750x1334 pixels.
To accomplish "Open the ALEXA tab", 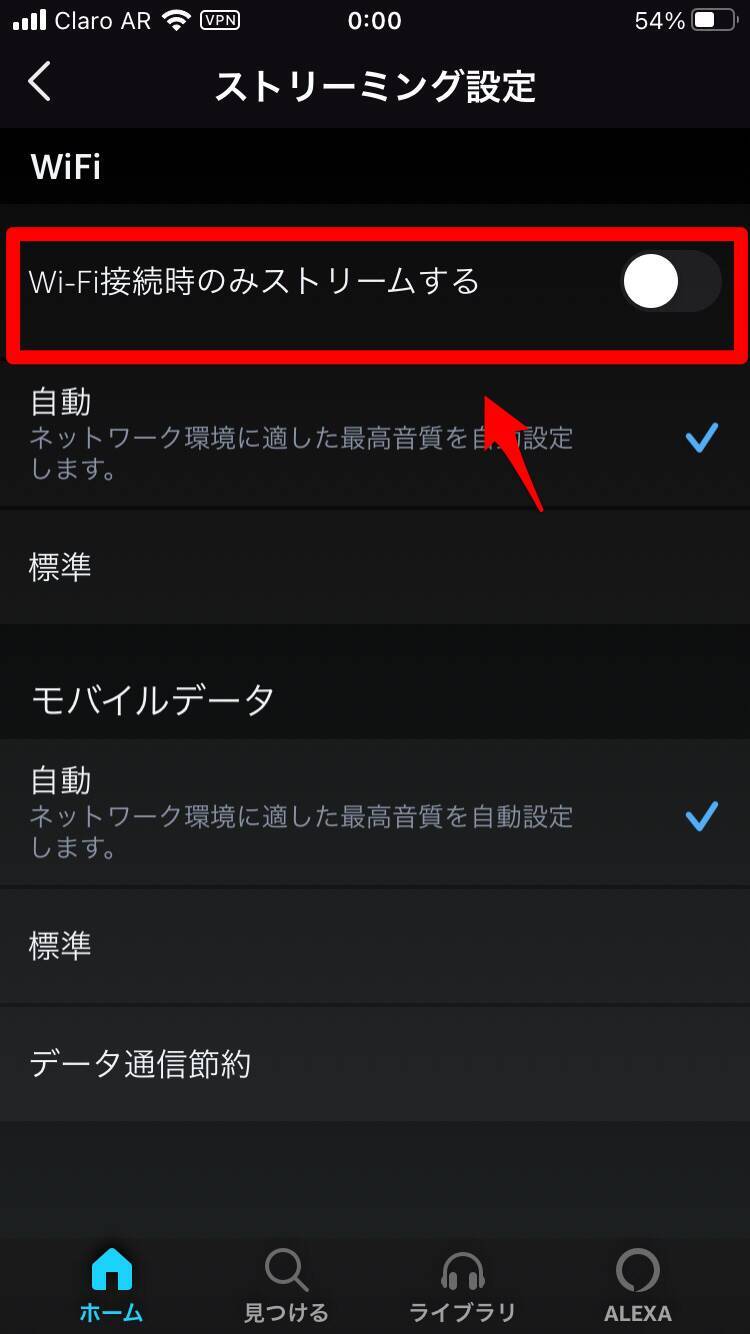I will pyautogui.click(x=637, y=1286).
